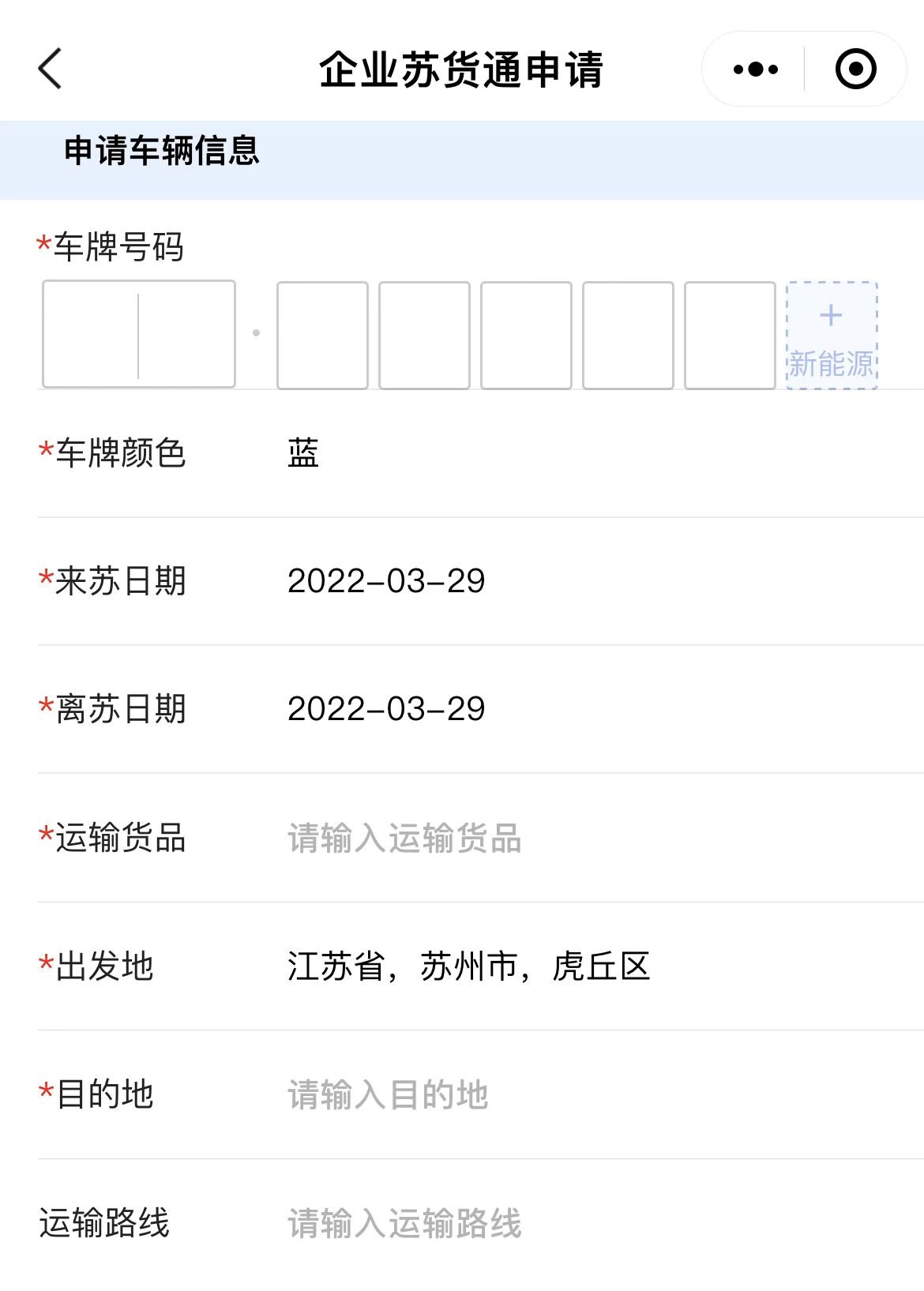Focus the 运输货品 input field
Screen dimensions: 924x1291
point(553,839)
